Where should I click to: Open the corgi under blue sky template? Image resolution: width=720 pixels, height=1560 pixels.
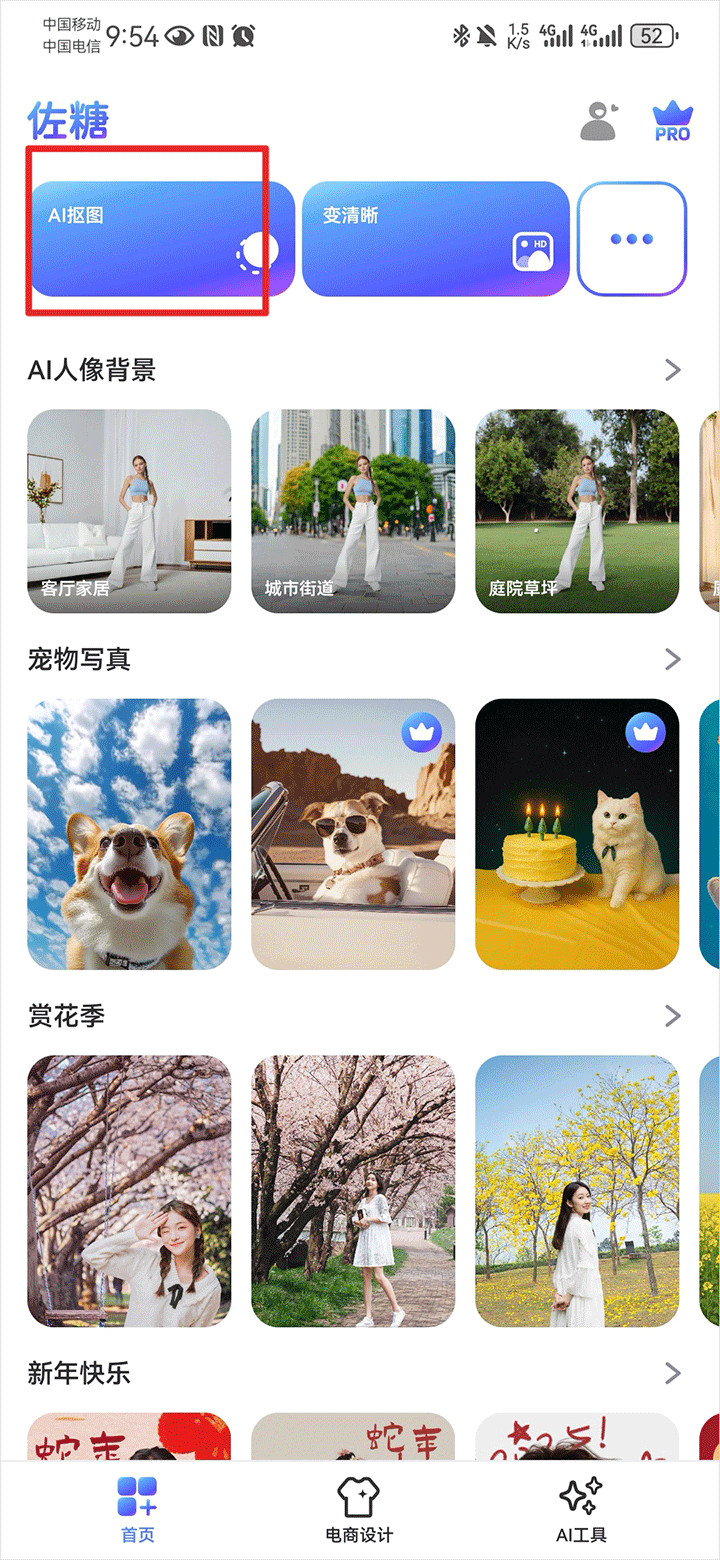pos(129,834)
